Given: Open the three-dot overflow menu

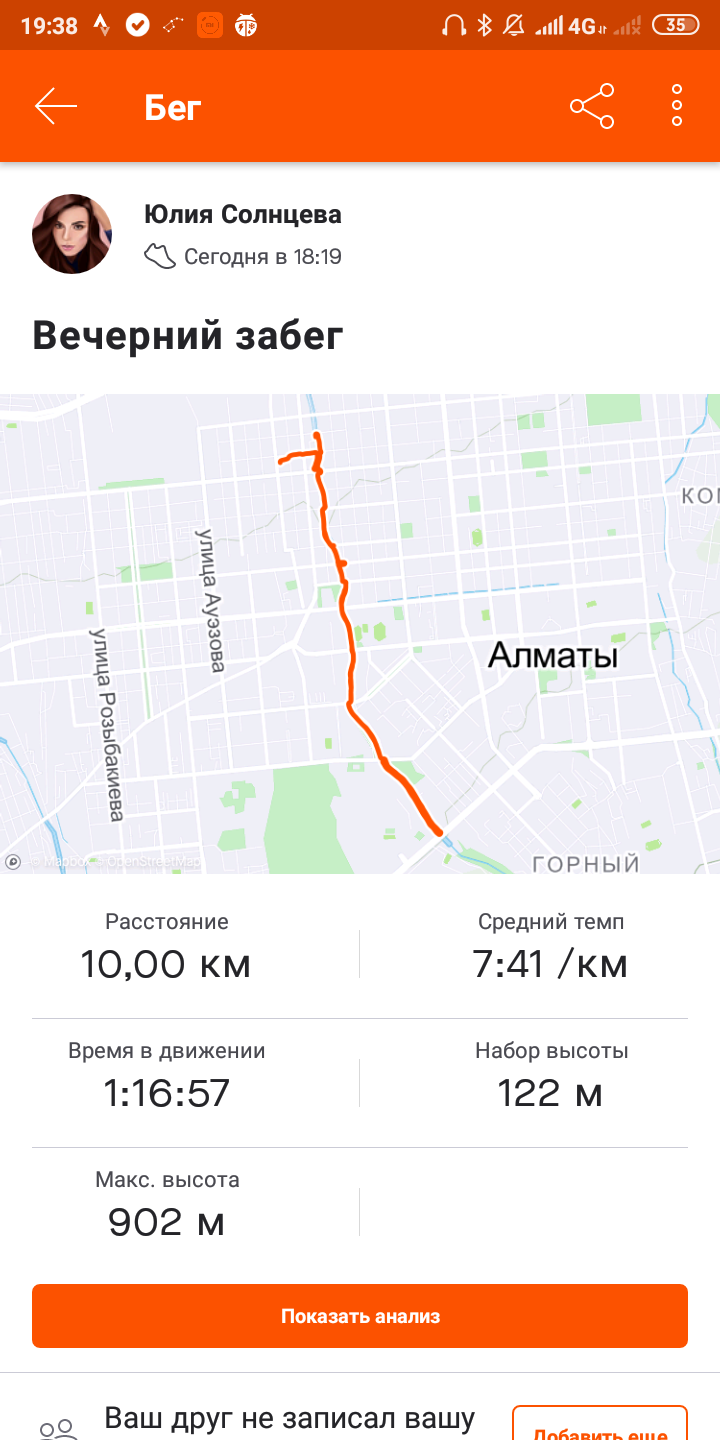Looking at the screenshot, I should coord(677,106).
